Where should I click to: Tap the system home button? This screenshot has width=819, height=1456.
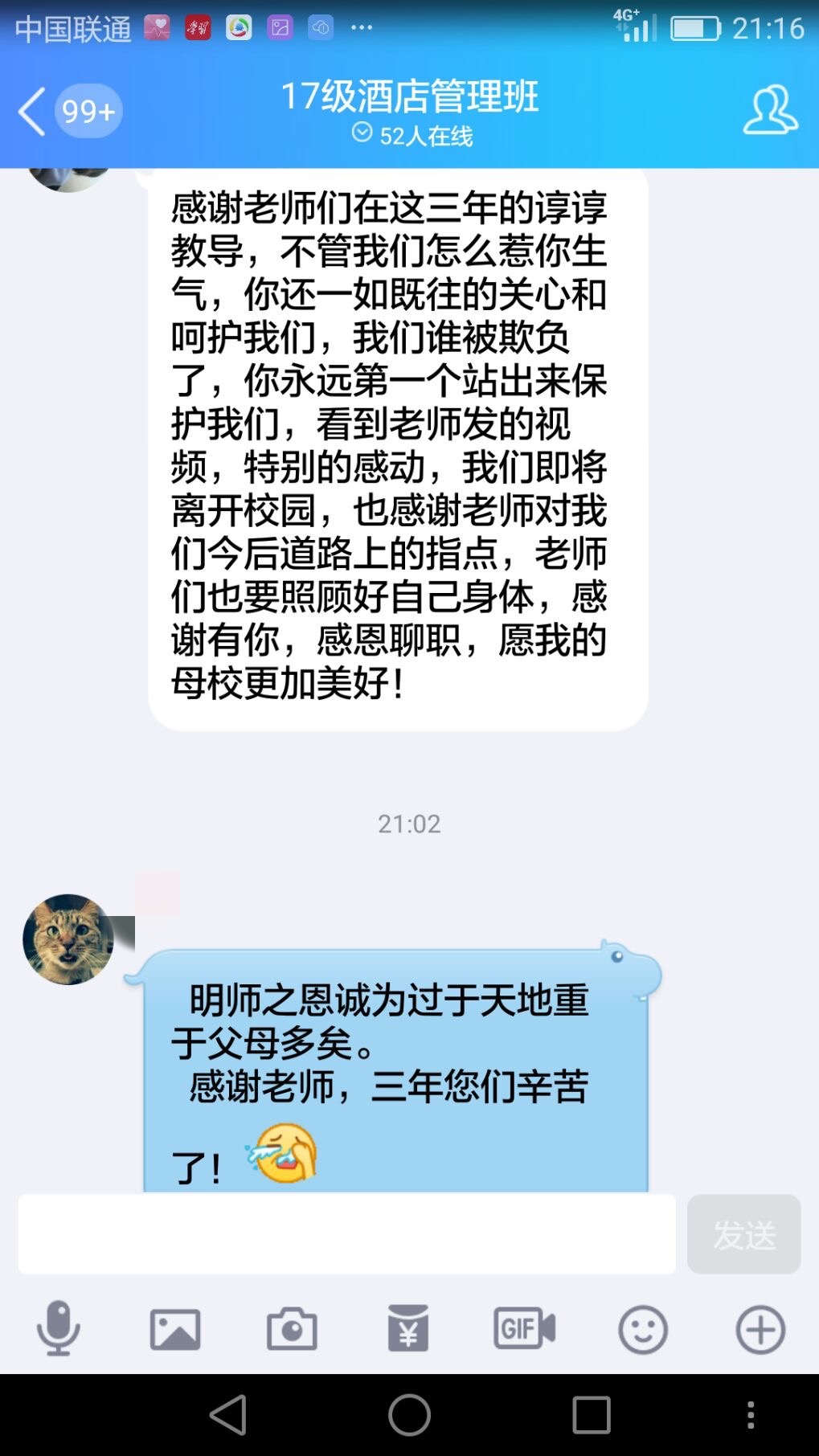tap(409, 1415)
